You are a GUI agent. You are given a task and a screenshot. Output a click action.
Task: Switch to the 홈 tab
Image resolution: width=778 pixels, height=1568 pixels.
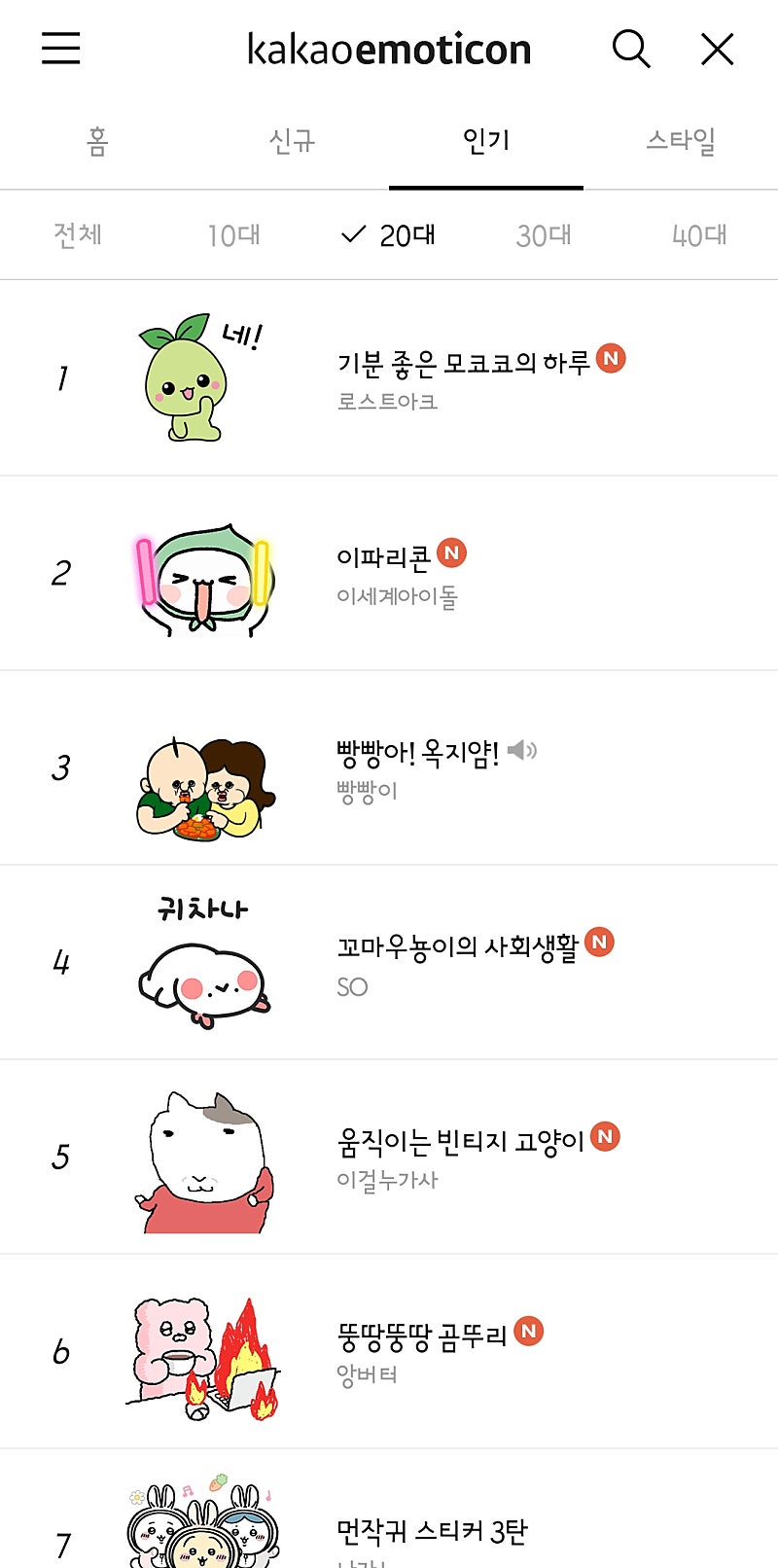click(97, 142)
